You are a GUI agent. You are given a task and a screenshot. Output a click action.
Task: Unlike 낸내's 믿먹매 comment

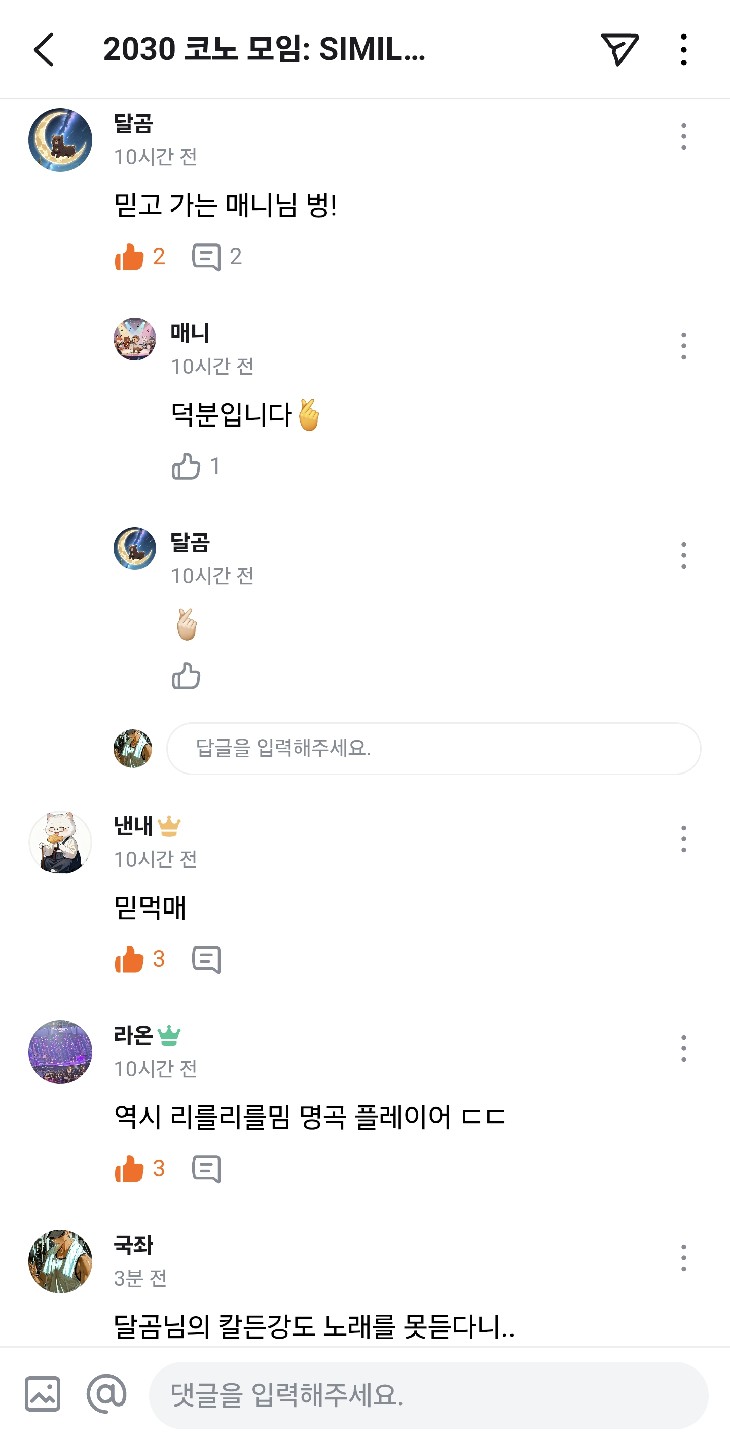tap(128, 958)
